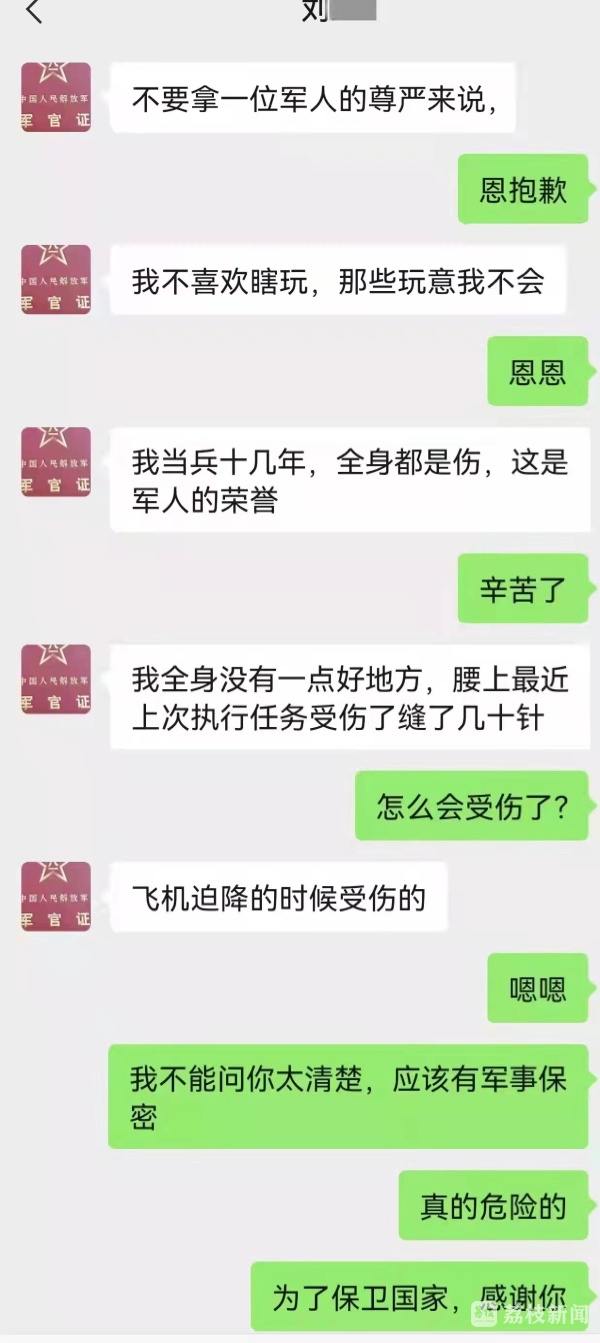Go back using the top-left arrow
The image size is (600, 1343).
34,12
